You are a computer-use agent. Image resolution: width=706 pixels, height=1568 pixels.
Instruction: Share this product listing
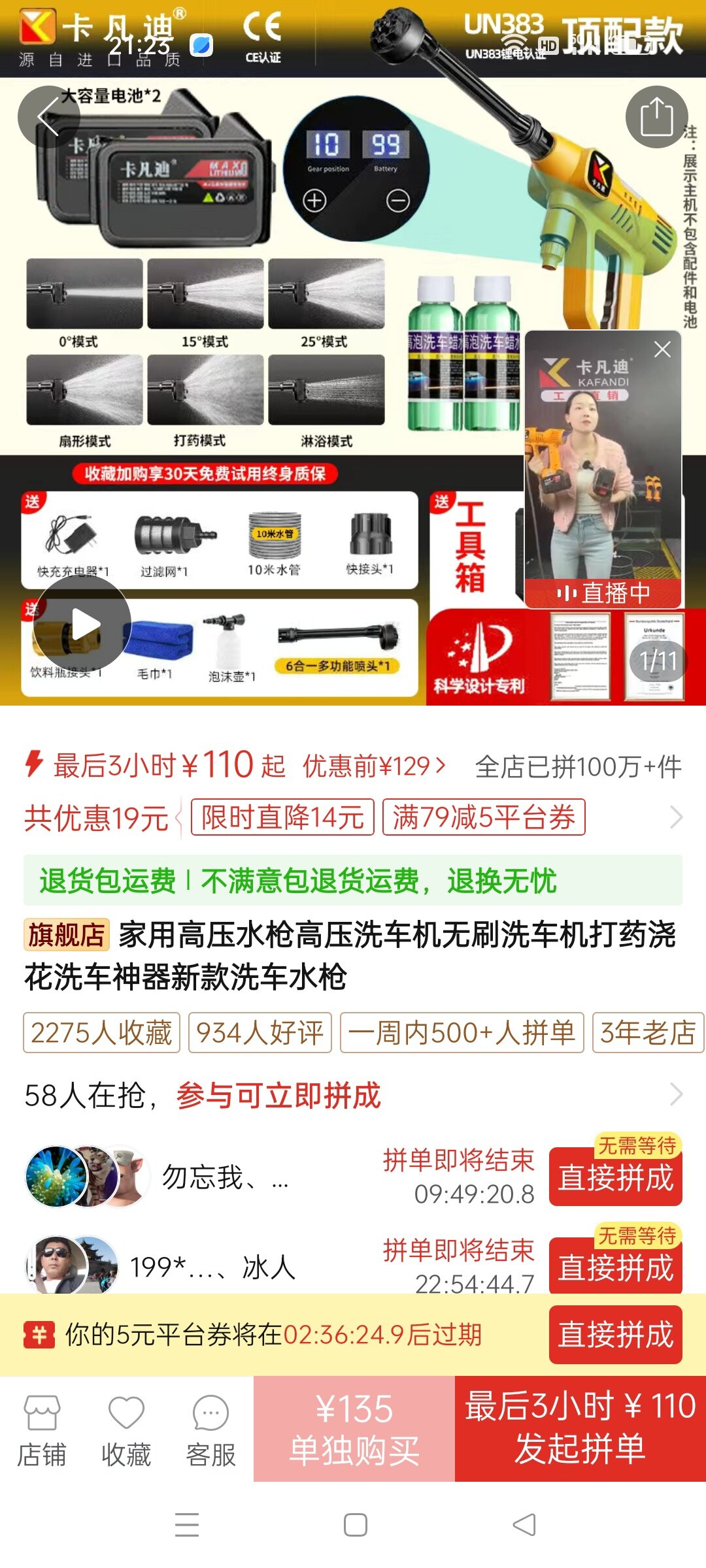[656, 118]
